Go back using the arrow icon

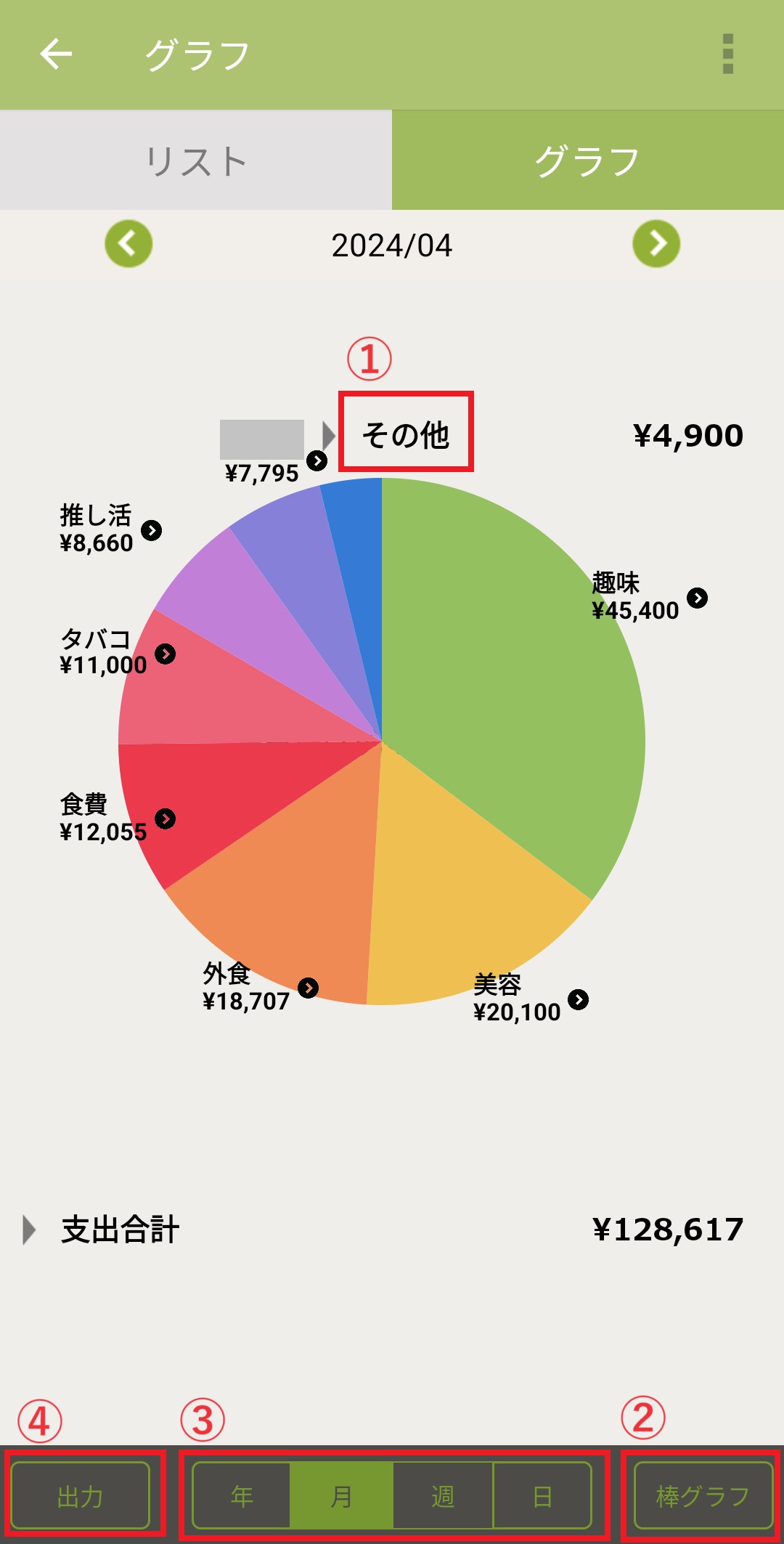click(x=56, y=54)
